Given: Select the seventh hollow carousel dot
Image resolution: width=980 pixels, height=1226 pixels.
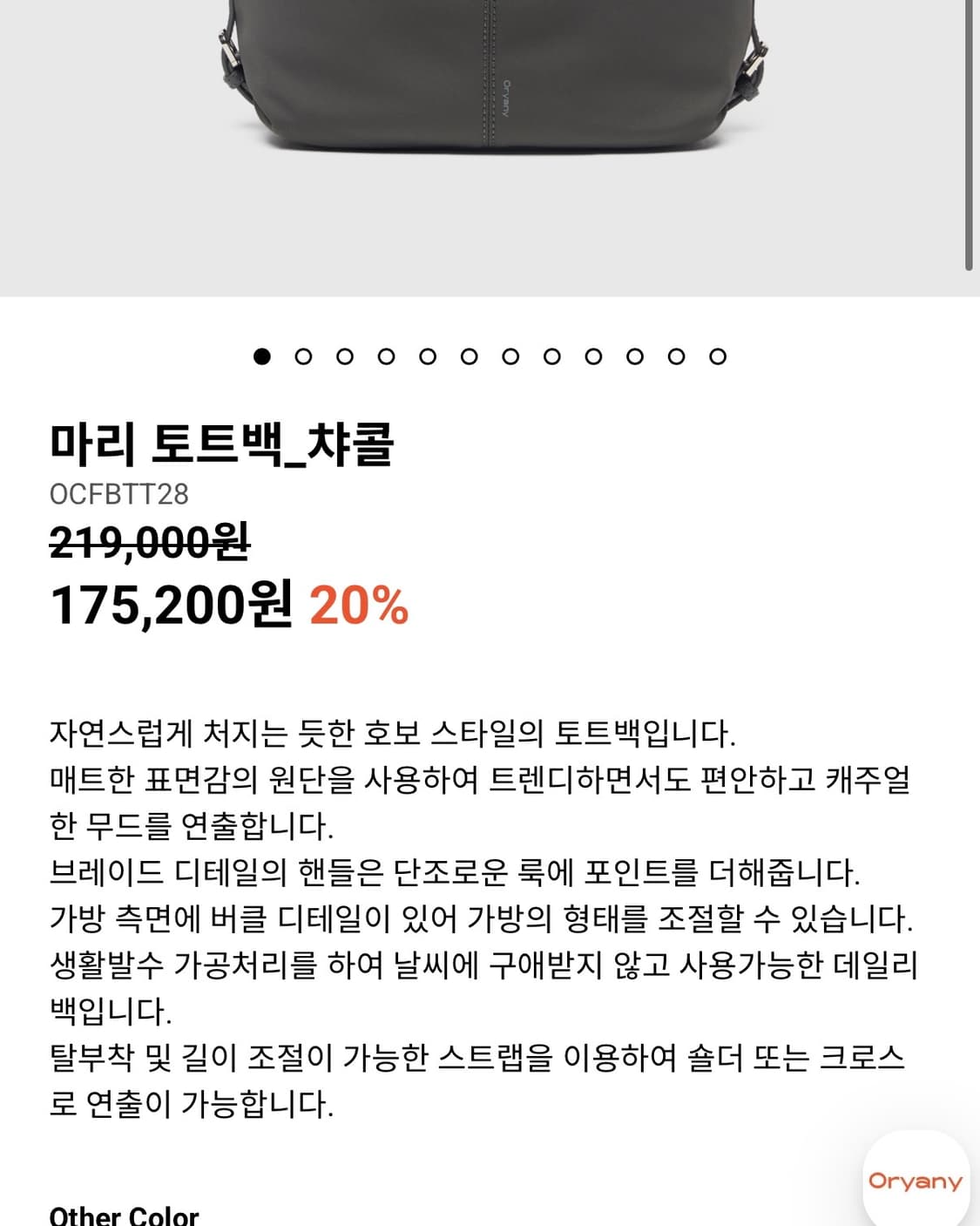Looking at the screenshot, I should (x=510, y=356).
